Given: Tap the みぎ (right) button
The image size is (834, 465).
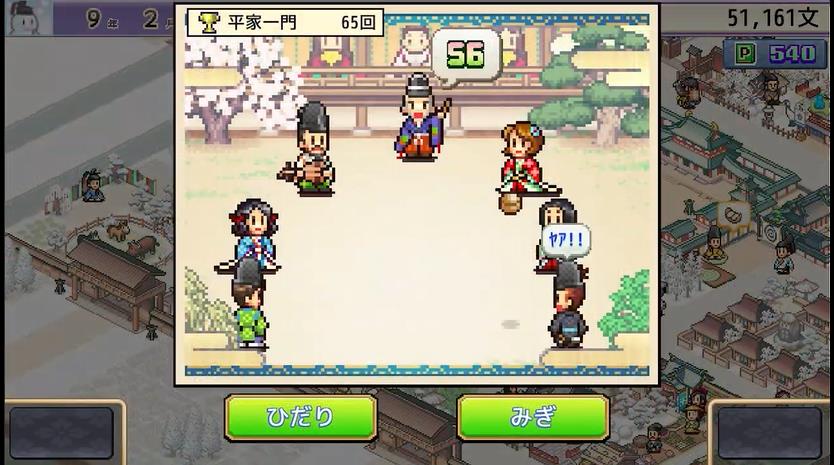Looking at the screenshot, I should pyautogui.click(x=533, y=418).
